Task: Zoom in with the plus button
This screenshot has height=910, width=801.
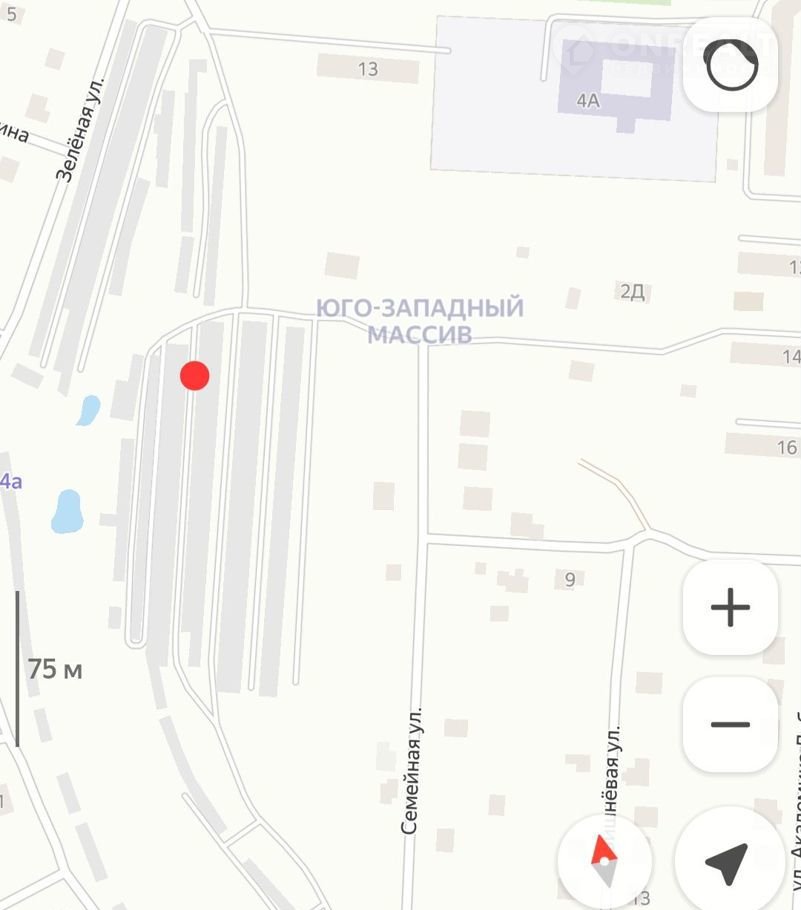Action: [730, 608]
